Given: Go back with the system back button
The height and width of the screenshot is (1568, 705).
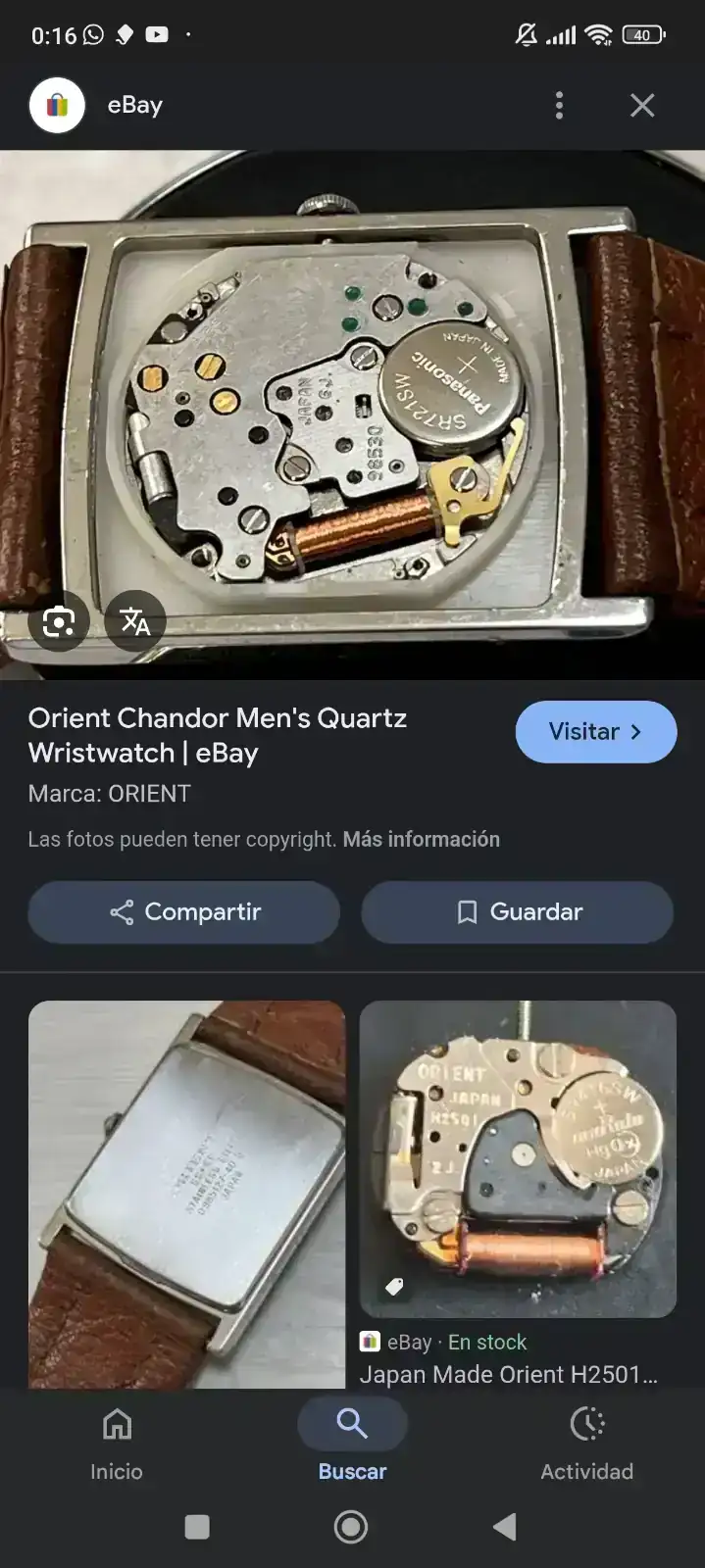Looking at the screenshot, I should tap(504, 1527).
